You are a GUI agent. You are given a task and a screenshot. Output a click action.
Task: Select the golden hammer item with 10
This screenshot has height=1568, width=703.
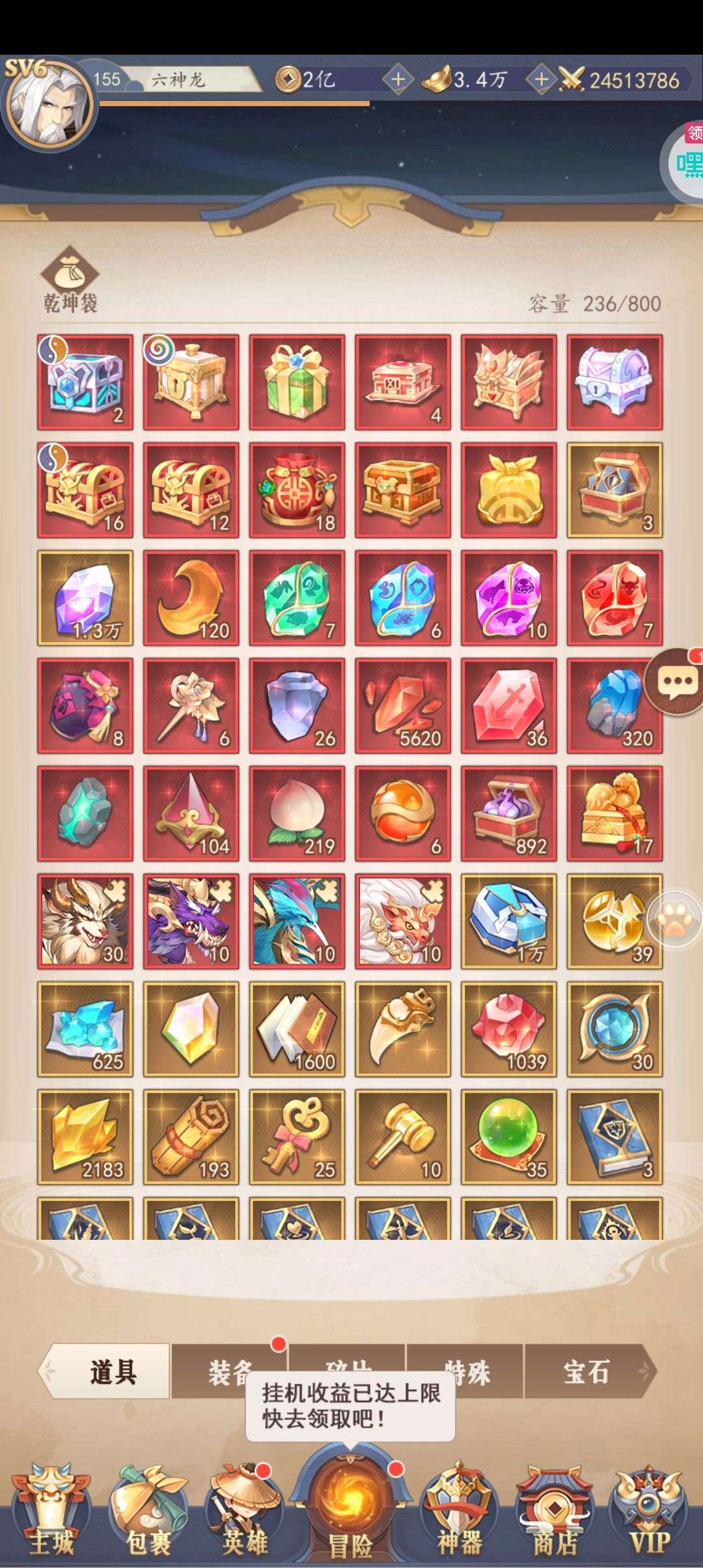(403, 1137)
